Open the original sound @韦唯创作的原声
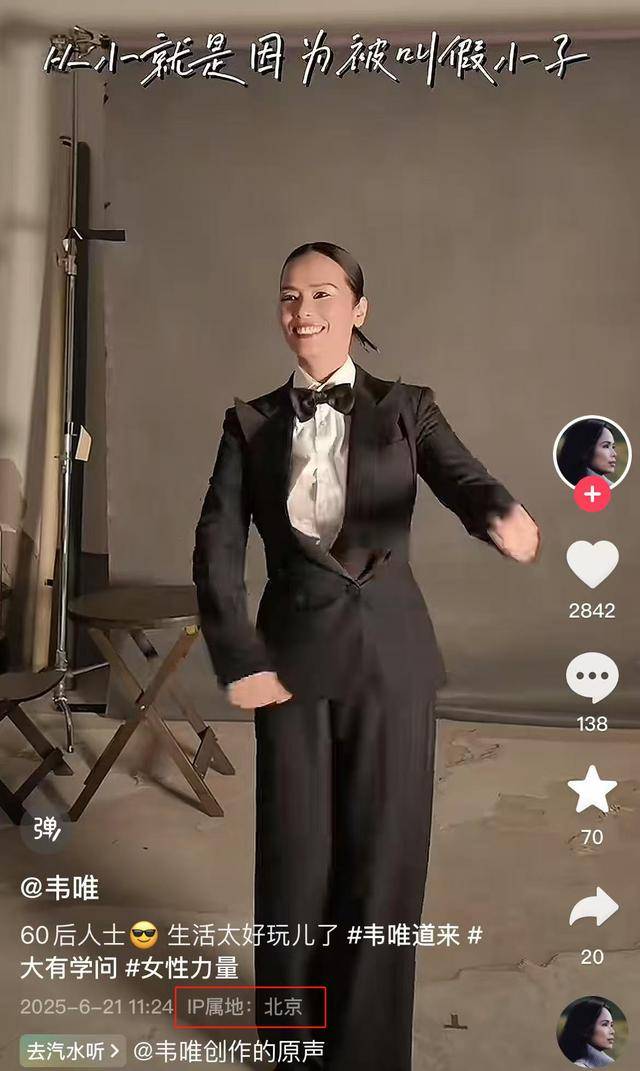This screenshot has width=640, height=1071. (228, 1051)
